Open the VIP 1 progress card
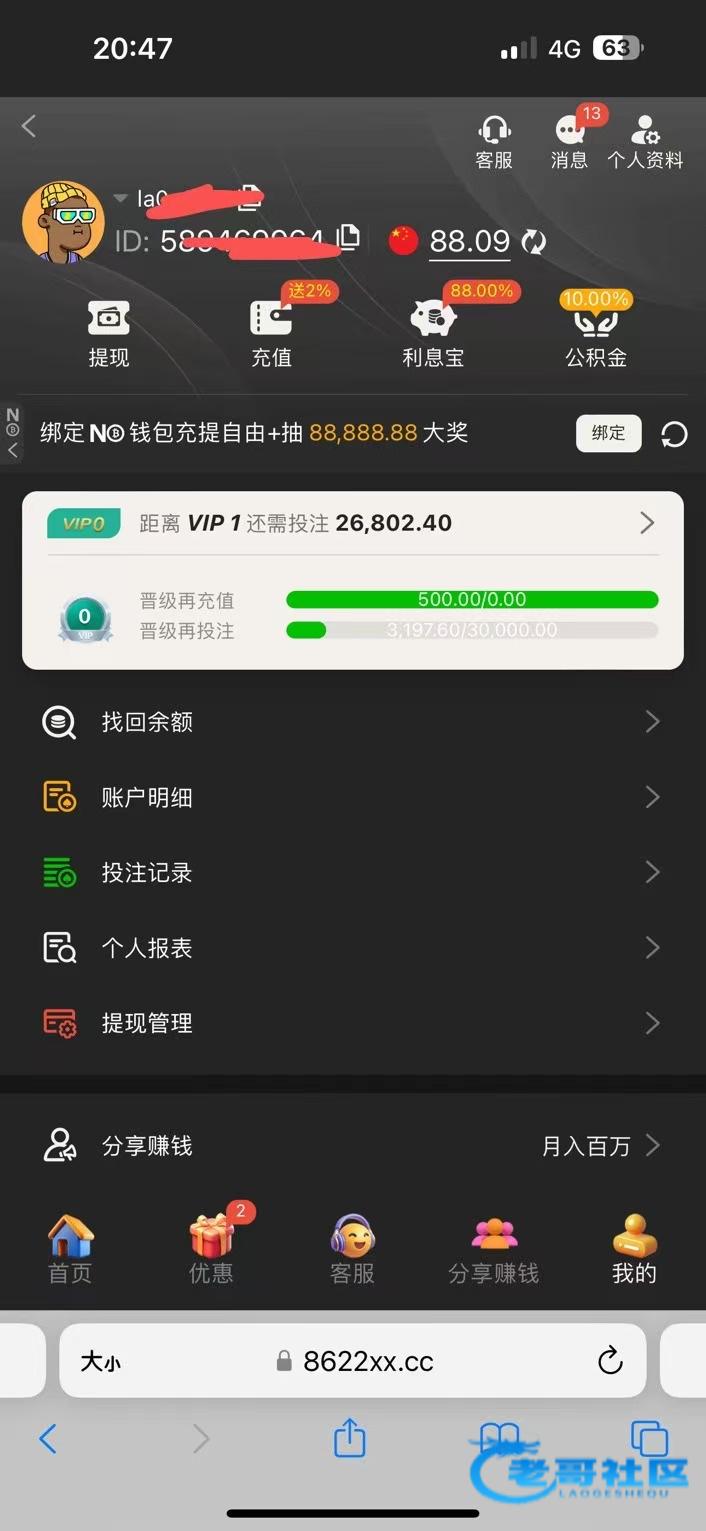 [x=352, y=523]
